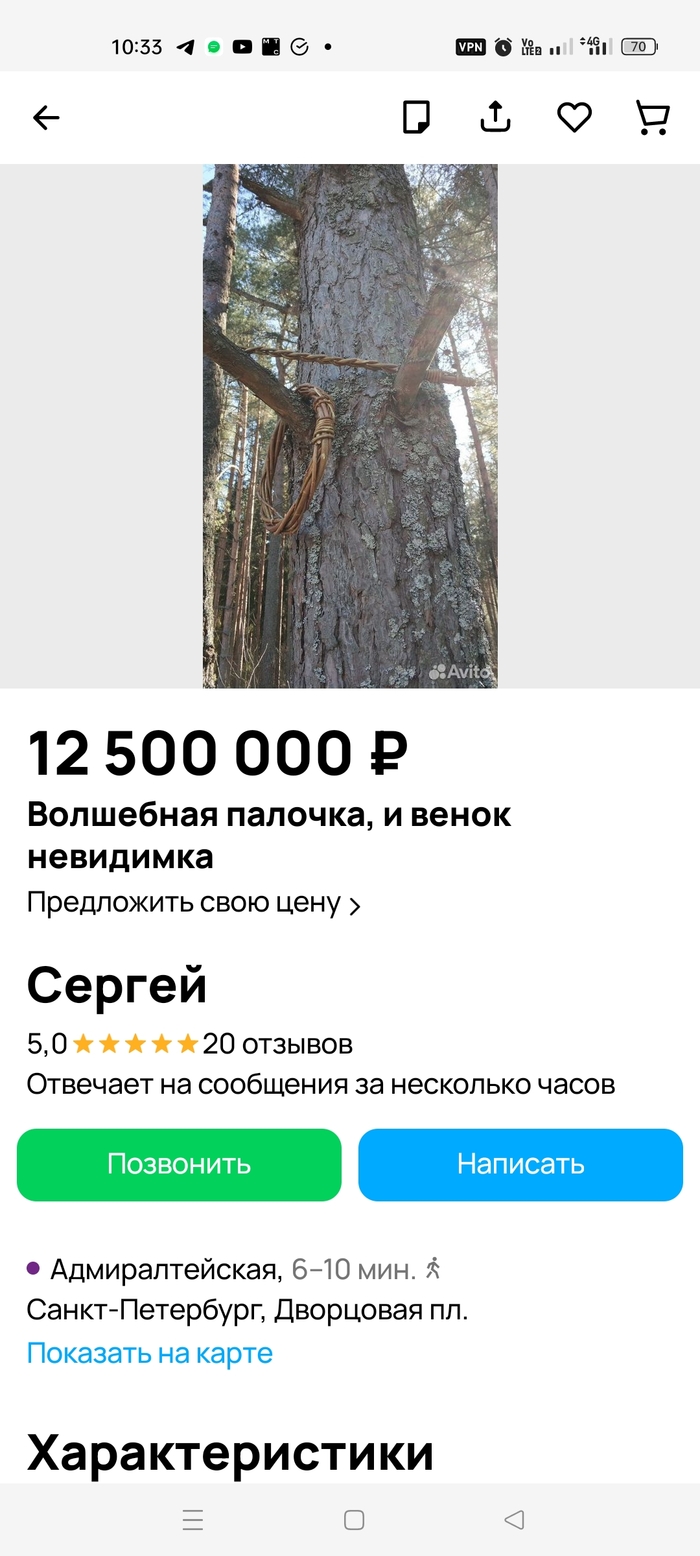Go back to the previous screen

[46, 118]
